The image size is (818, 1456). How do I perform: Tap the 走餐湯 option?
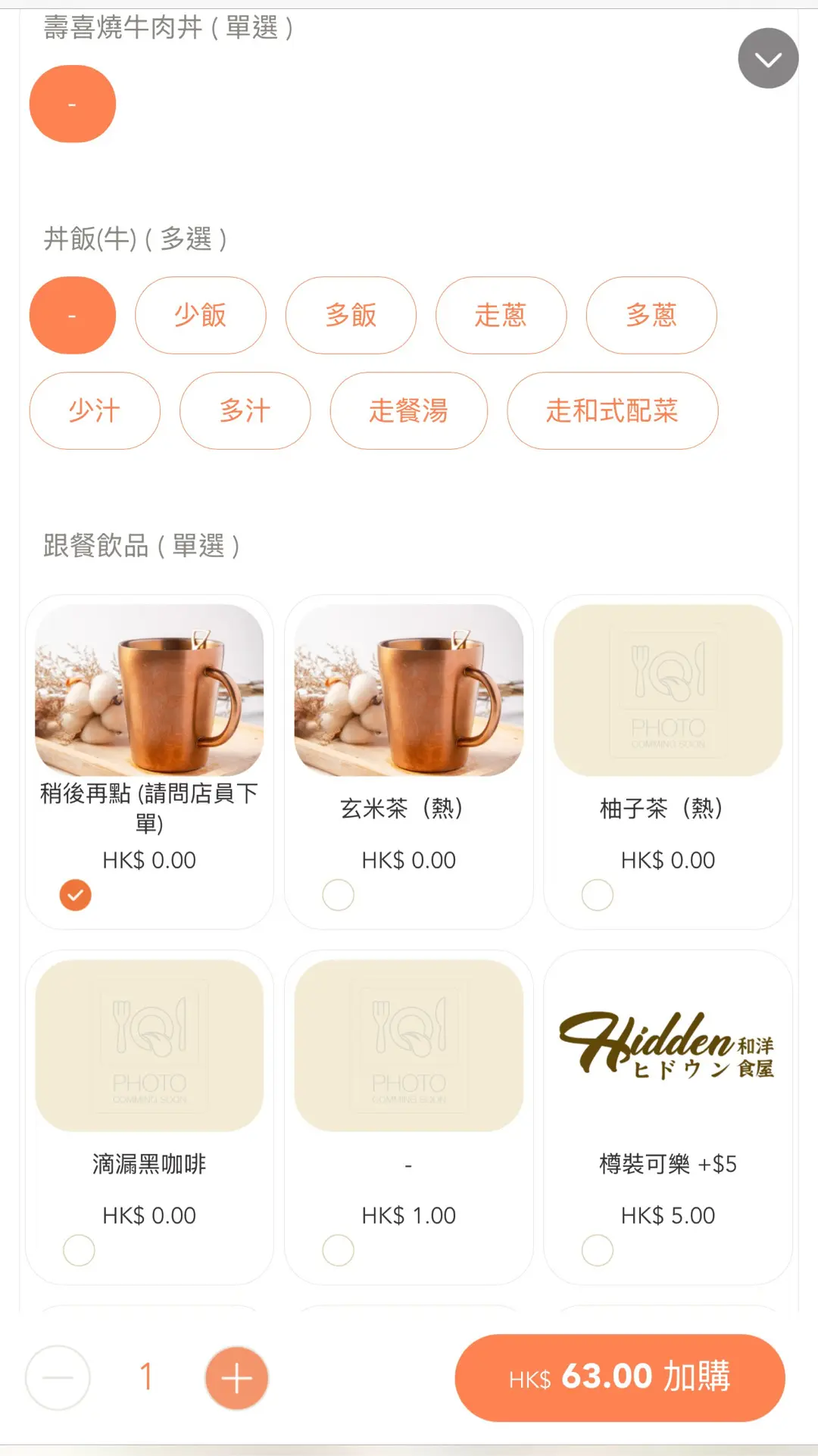(408, 410)
